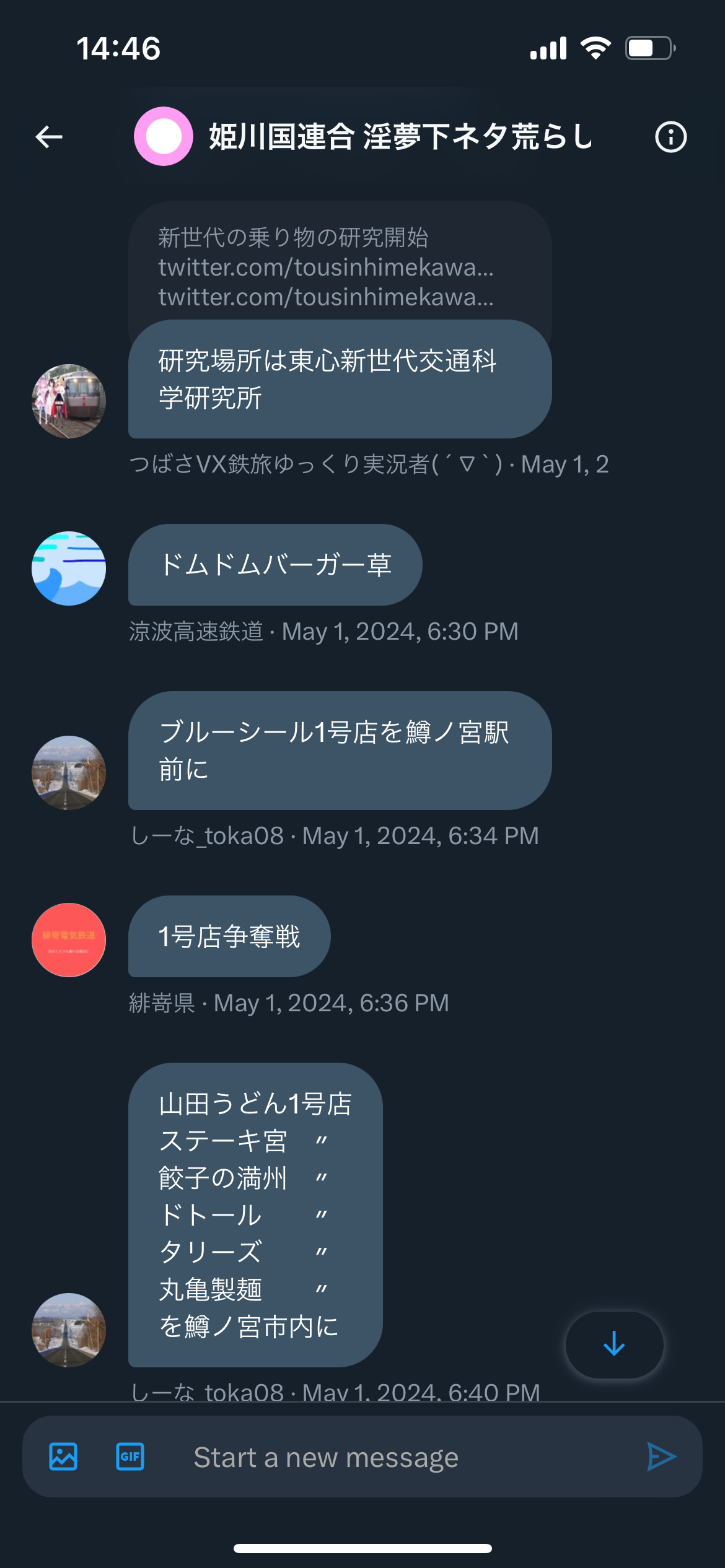The height and width of the screenshot is (1568, 725).
Task: Go back using the top-left arrow
Action: click(49, 137)
